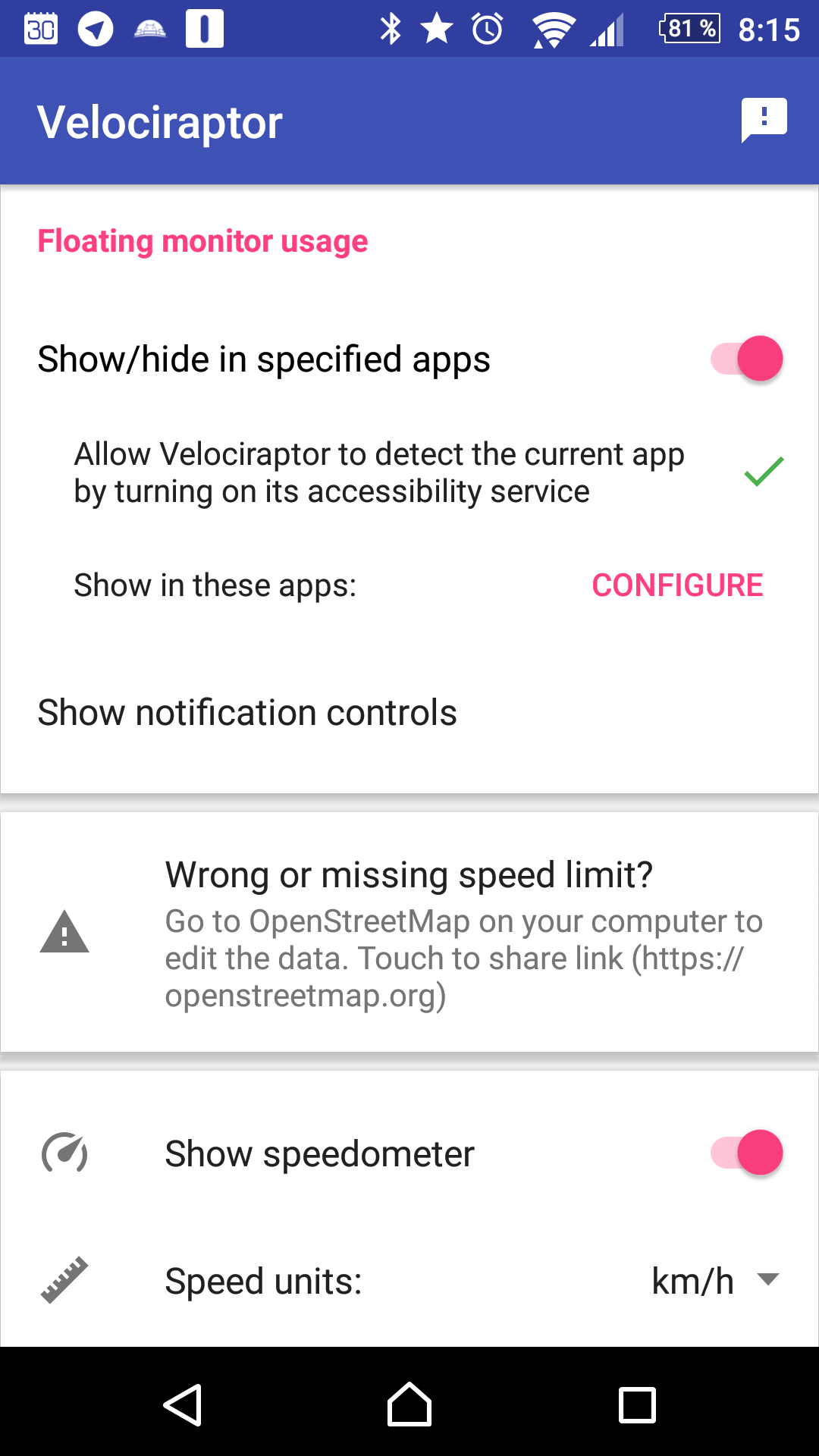Go back using the system back button
The height and width of the screenshot is (1456, 819).
tap(183, 1404)
